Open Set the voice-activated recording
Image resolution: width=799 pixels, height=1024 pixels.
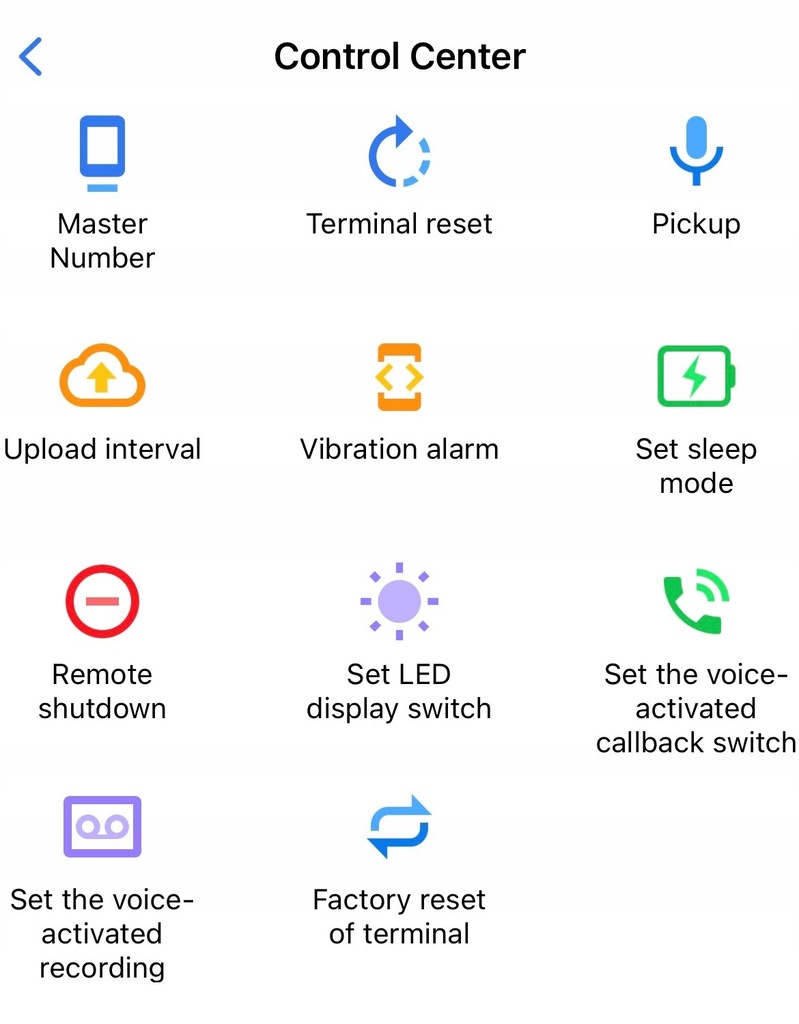coord(102,827)
